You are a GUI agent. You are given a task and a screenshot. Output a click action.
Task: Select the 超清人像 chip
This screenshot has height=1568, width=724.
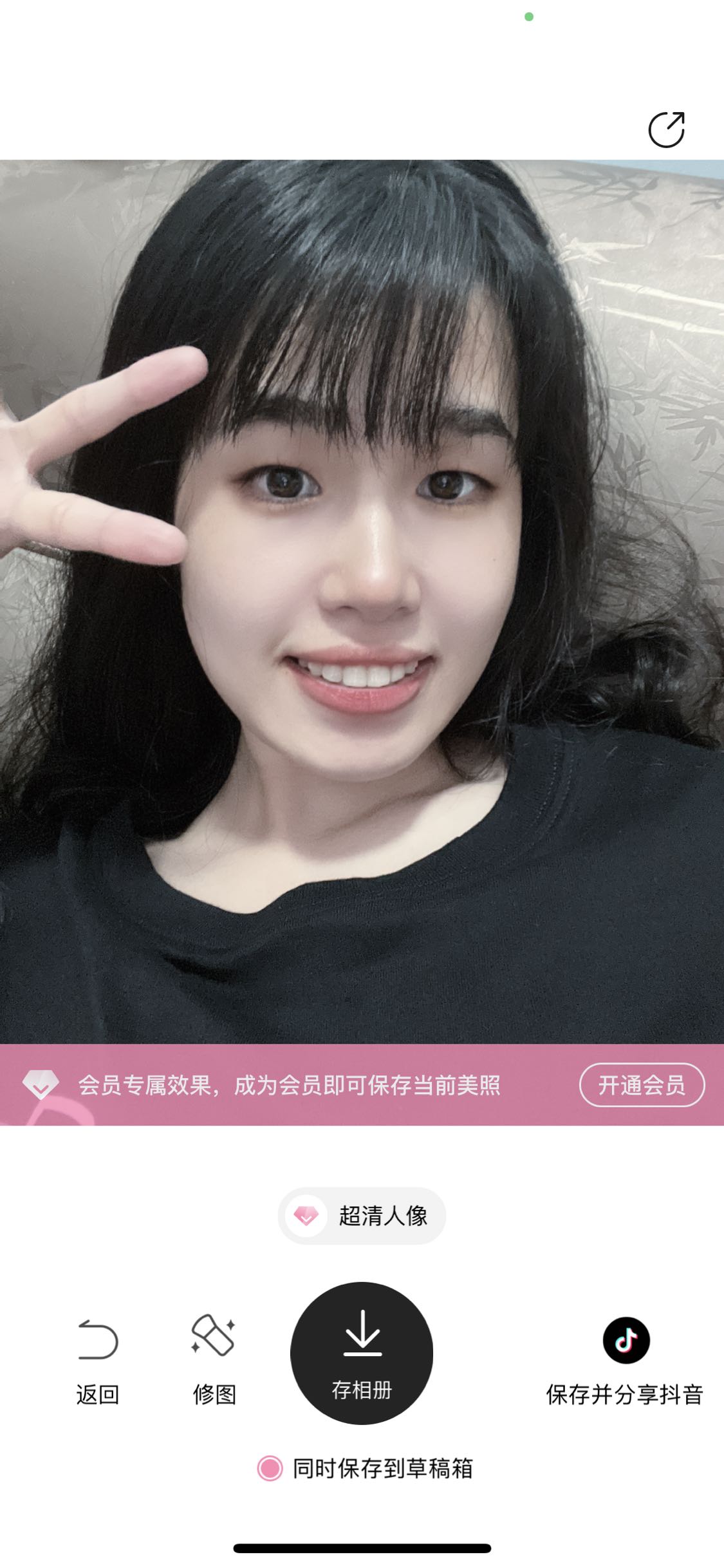[362, 1216]
